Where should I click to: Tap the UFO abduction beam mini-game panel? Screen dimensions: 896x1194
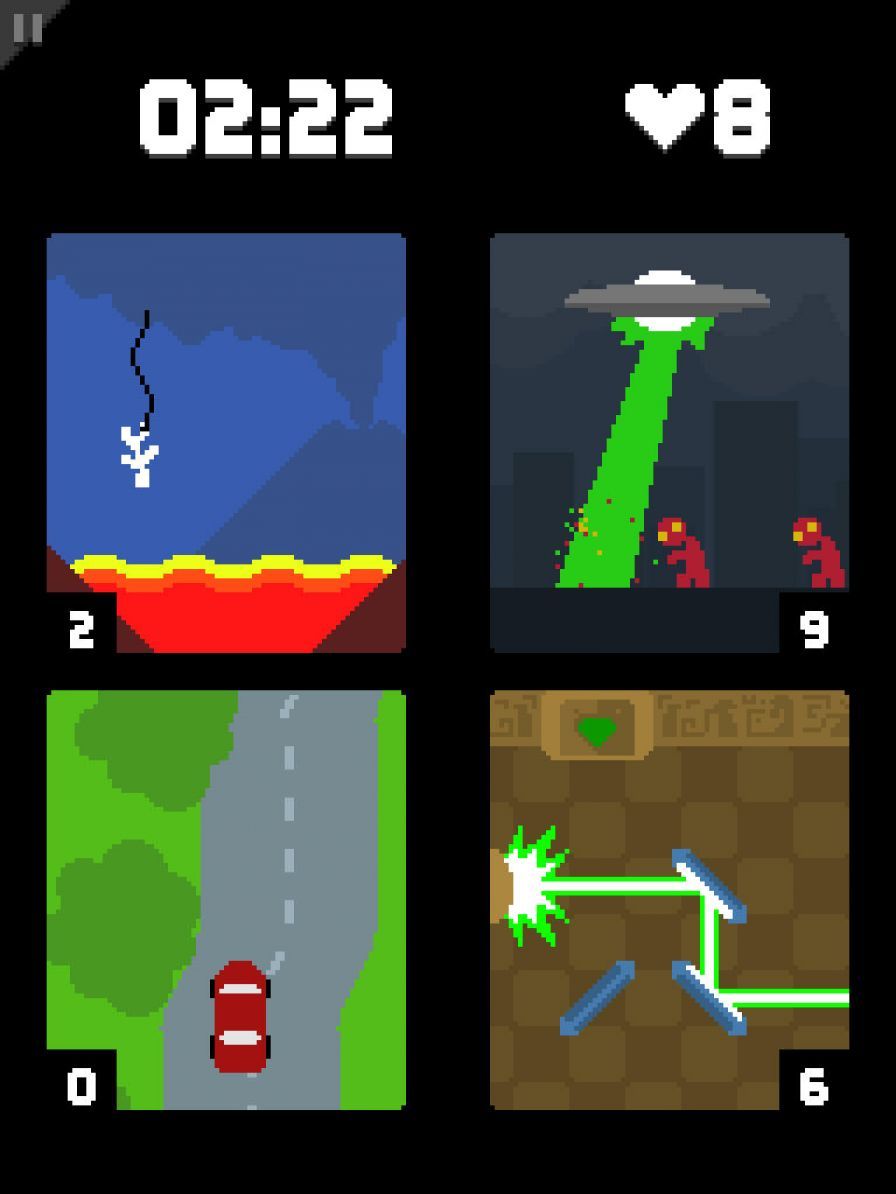pos(669,442)
